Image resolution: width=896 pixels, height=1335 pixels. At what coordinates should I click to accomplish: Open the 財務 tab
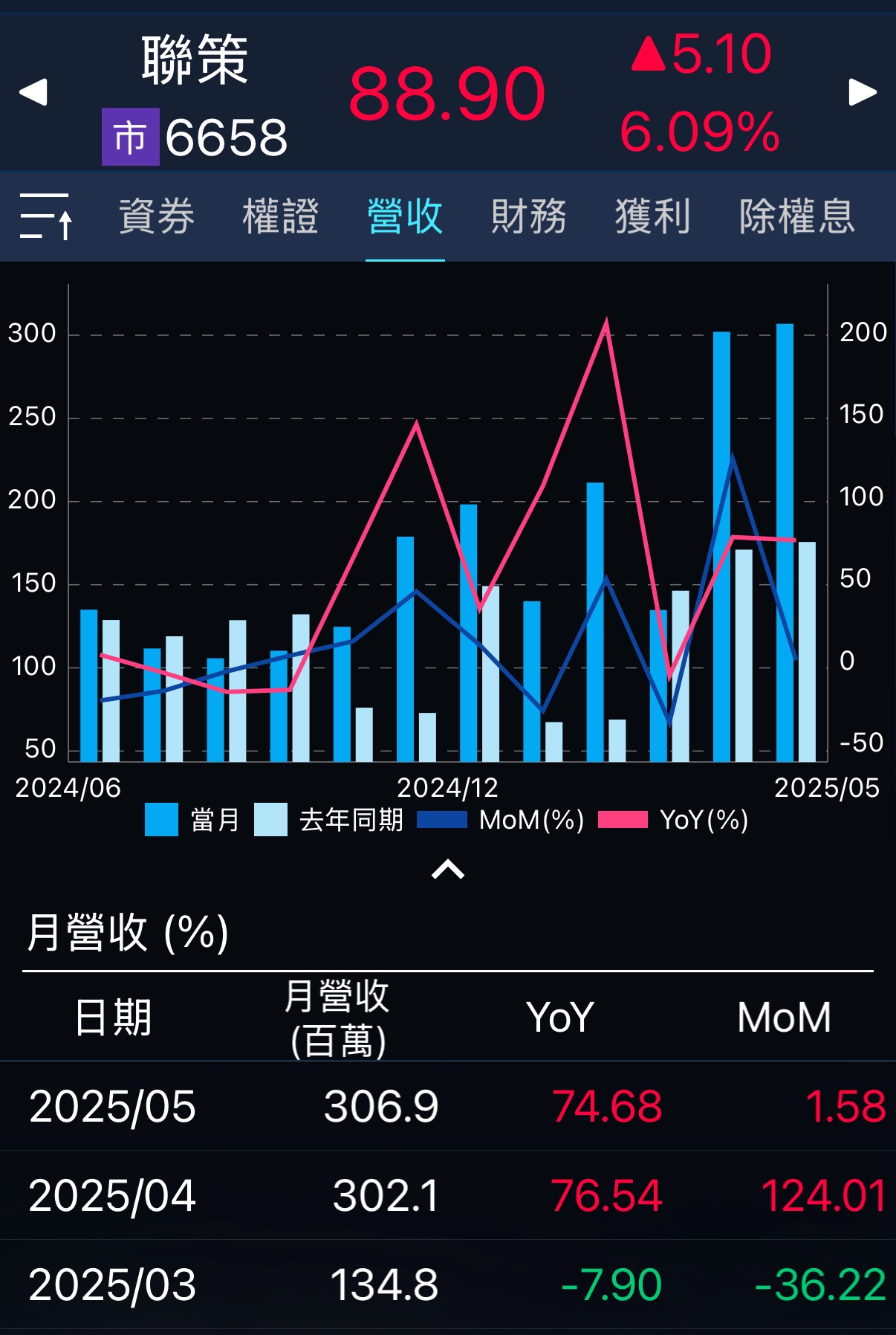(528, 216)
